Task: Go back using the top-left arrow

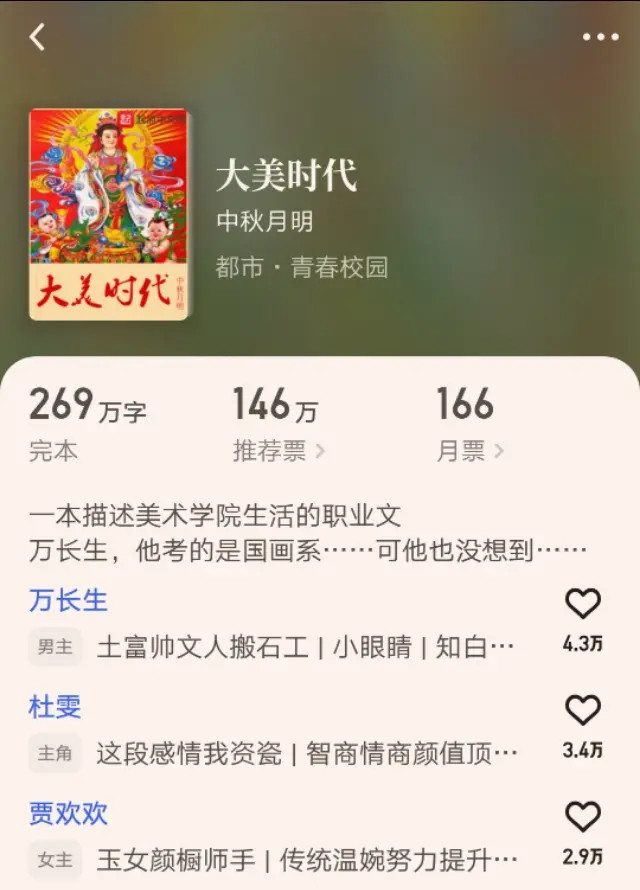Action: click(x=37, y=37)
